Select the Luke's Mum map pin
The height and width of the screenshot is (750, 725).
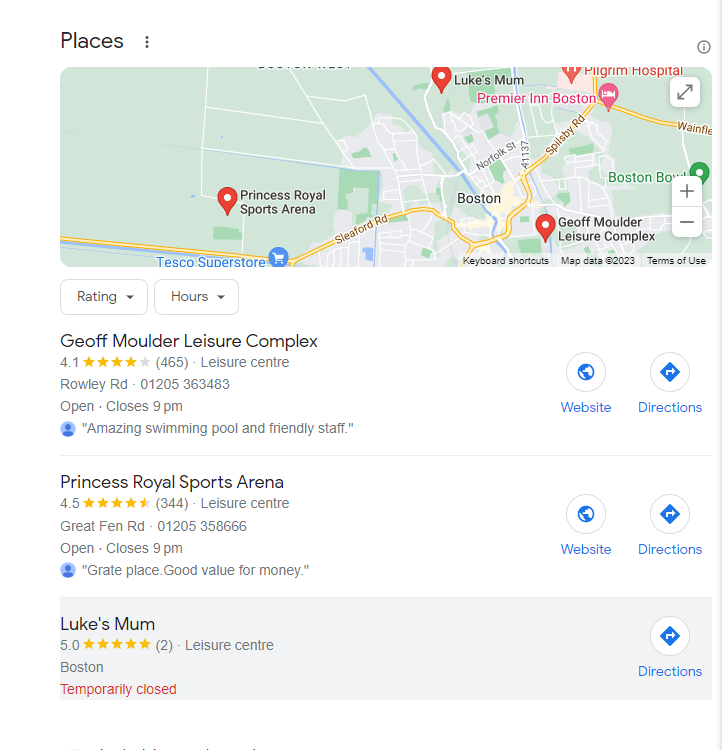tap(441, 77)
